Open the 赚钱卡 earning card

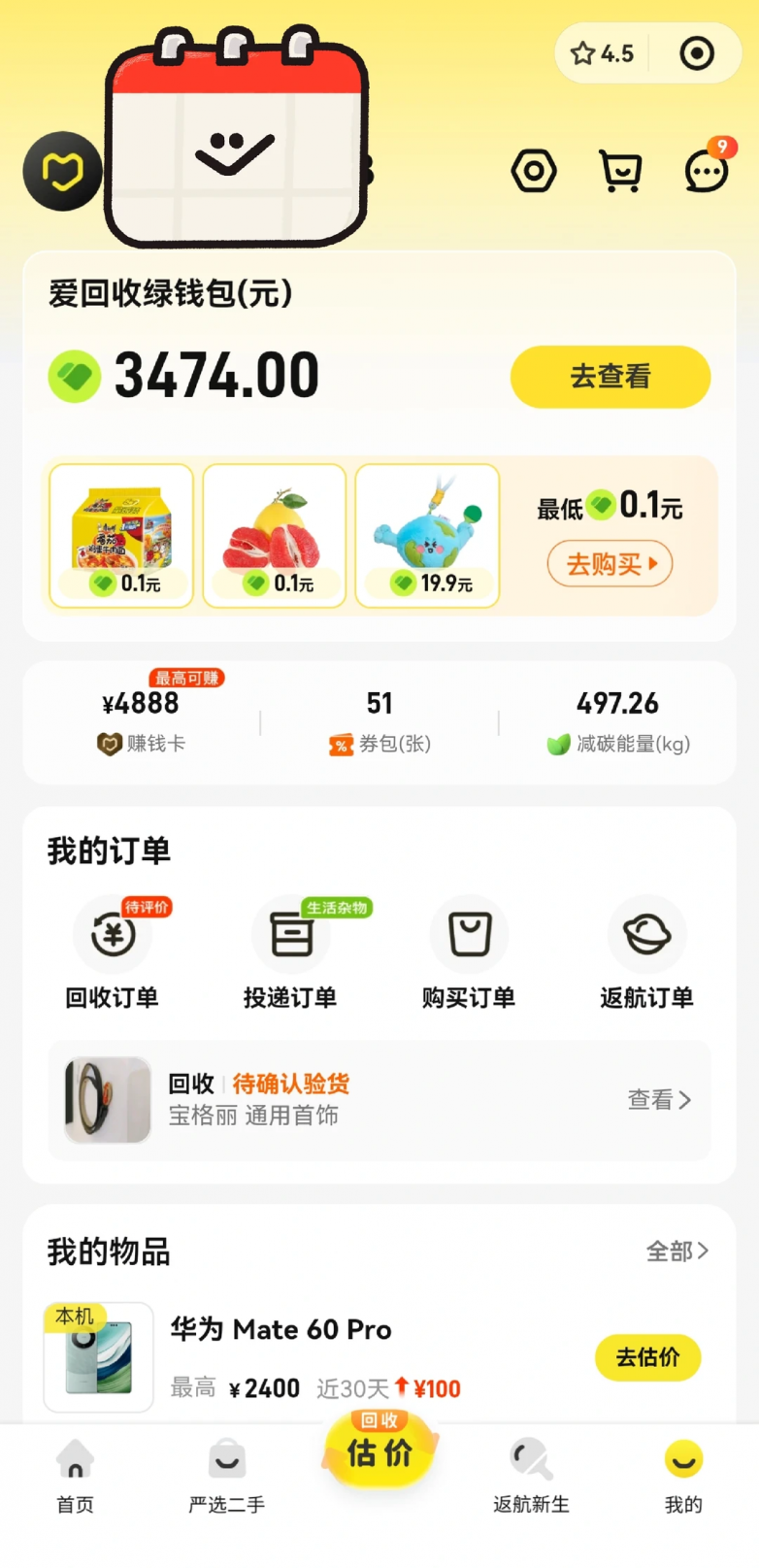point(142,719)
